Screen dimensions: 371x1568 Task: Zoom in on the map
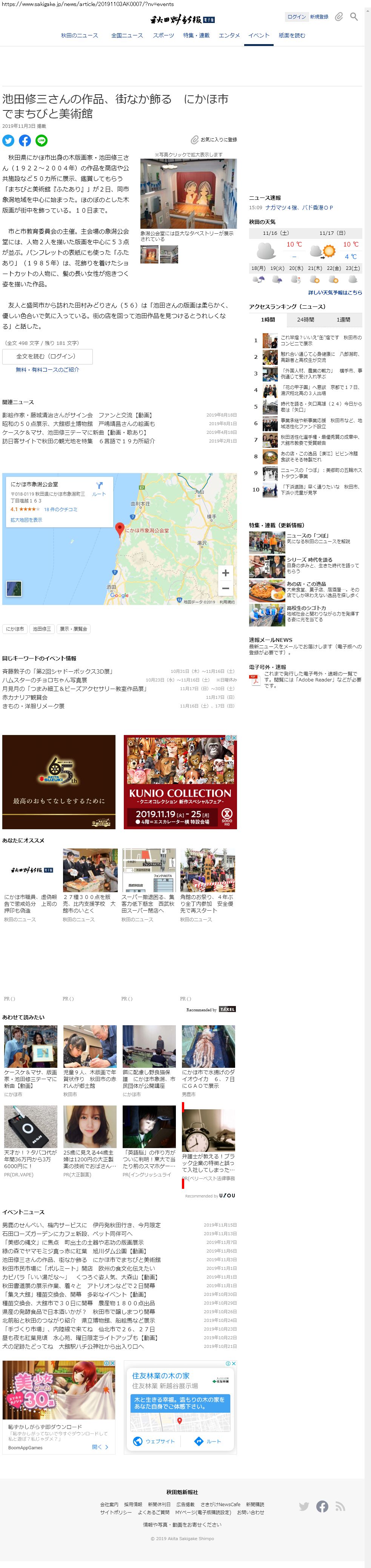225,573
